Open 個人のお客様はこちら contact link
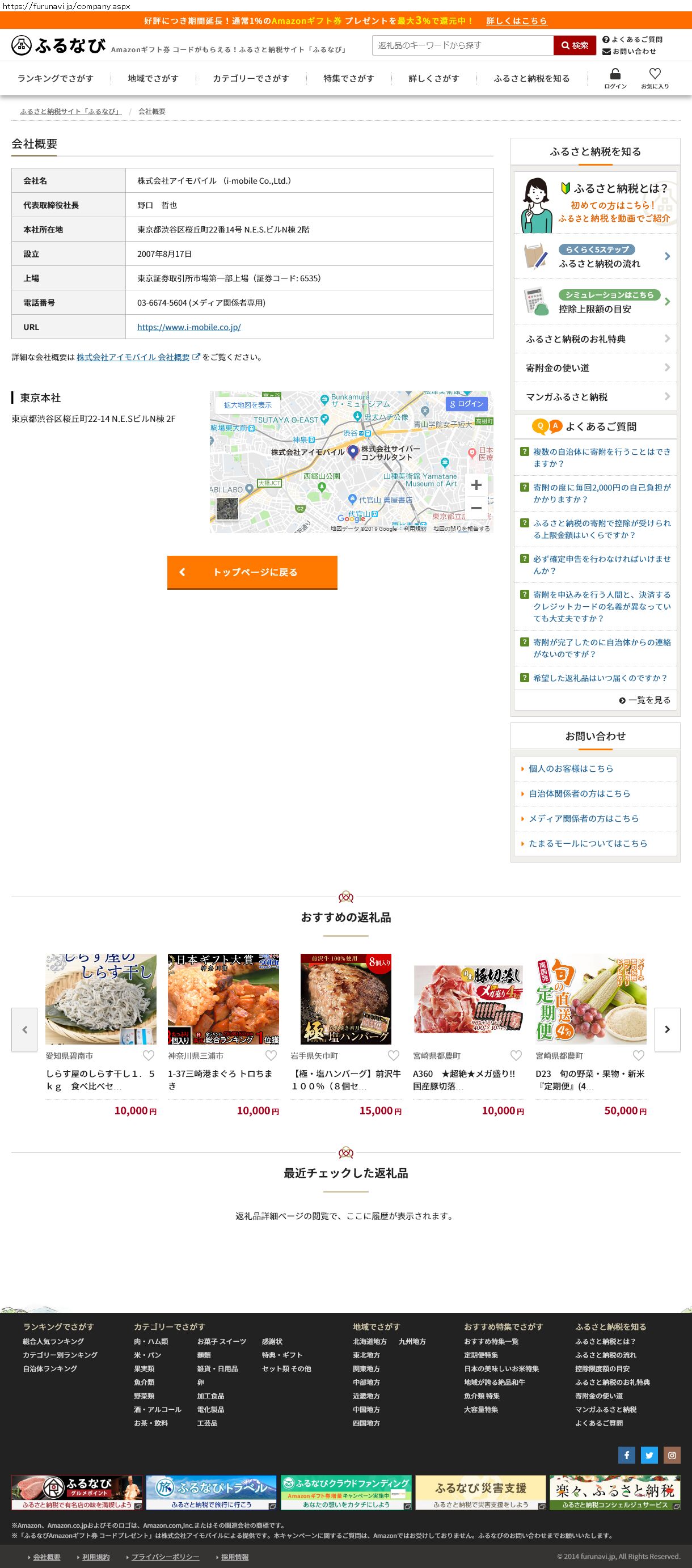This screenshot has height=1568, width=692. [x=570, y=768]
